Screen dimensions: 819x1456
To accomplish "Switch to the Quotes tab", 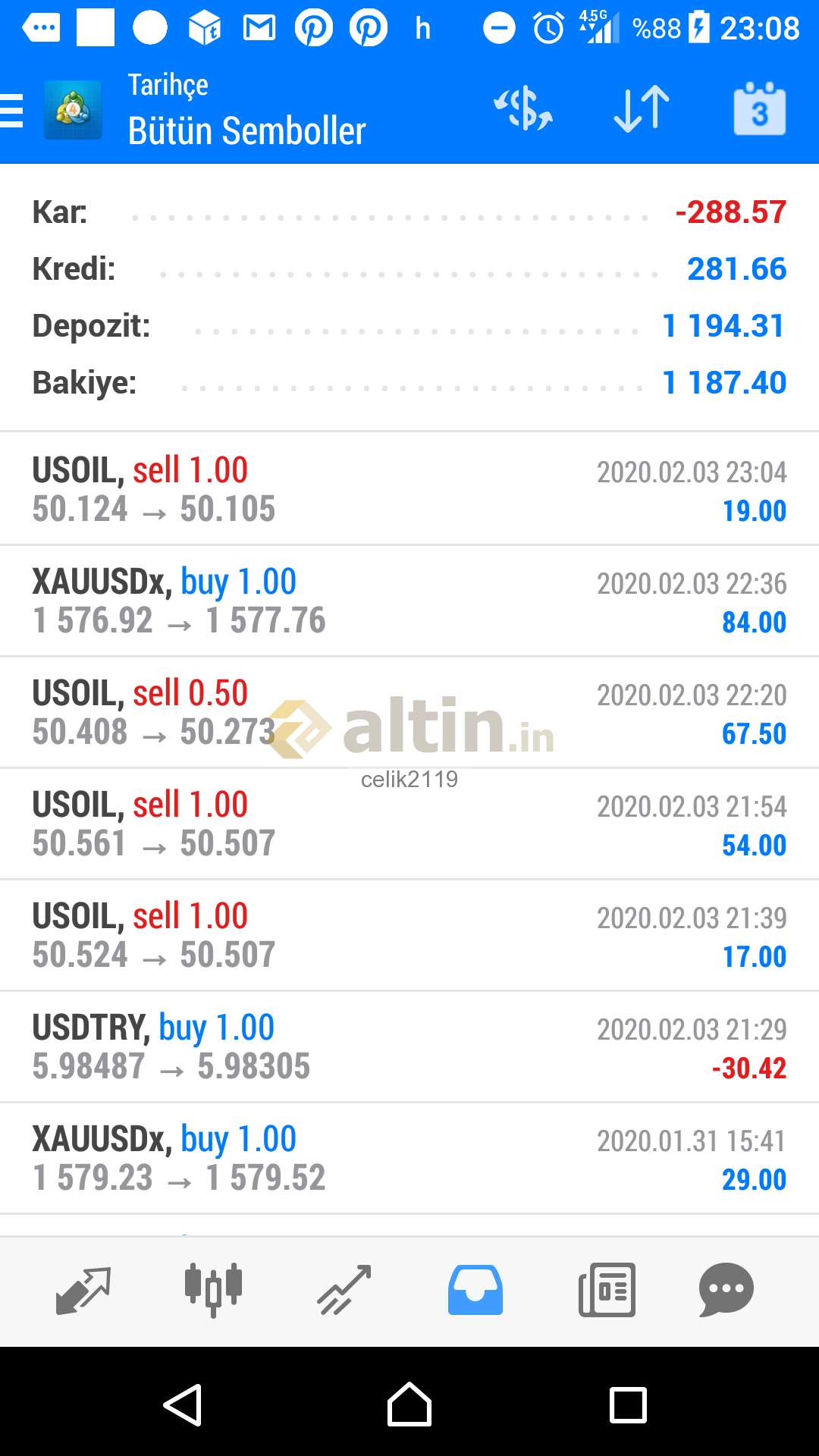I will tap(83, 1290).
